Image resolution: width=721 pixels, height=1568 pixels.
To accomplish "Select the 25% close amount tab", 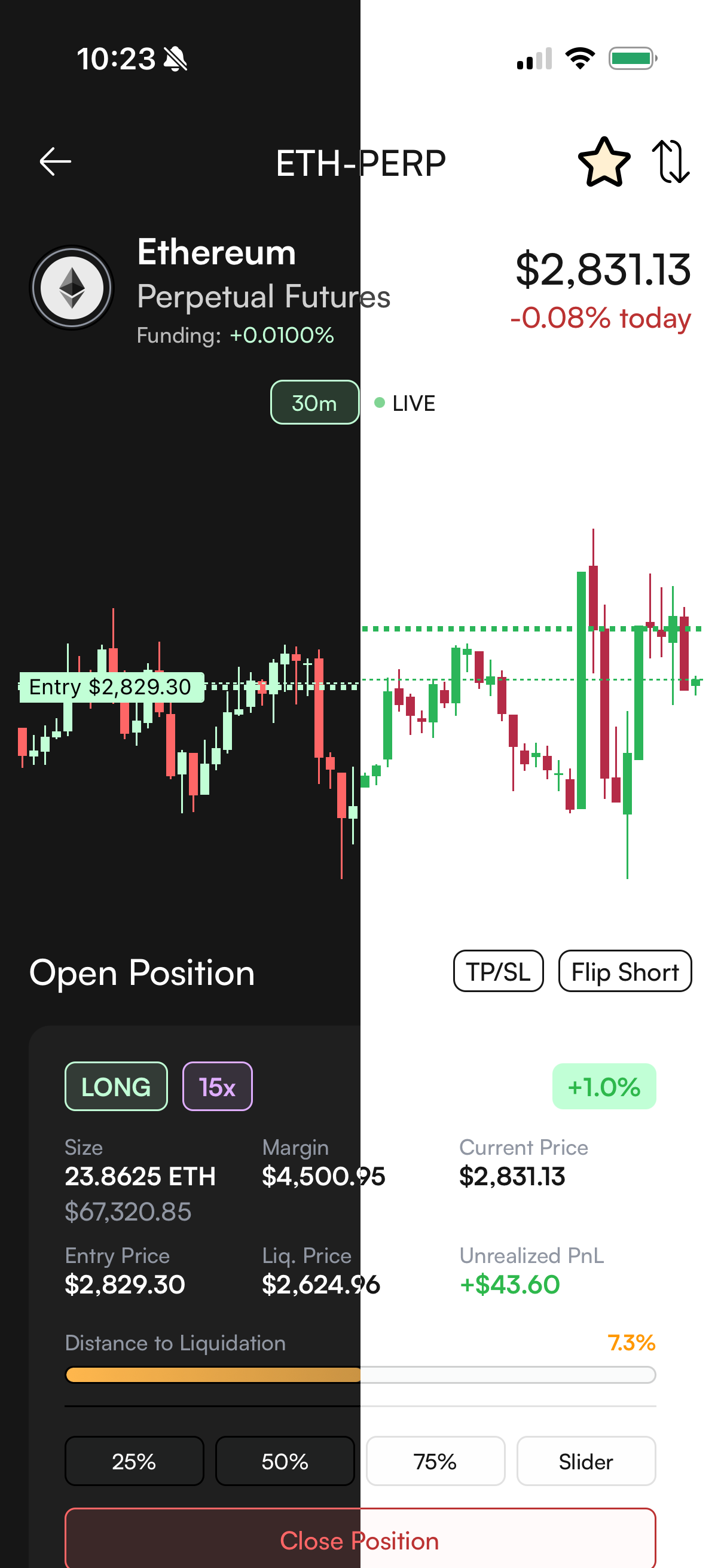I will [x=134, y=1461].
